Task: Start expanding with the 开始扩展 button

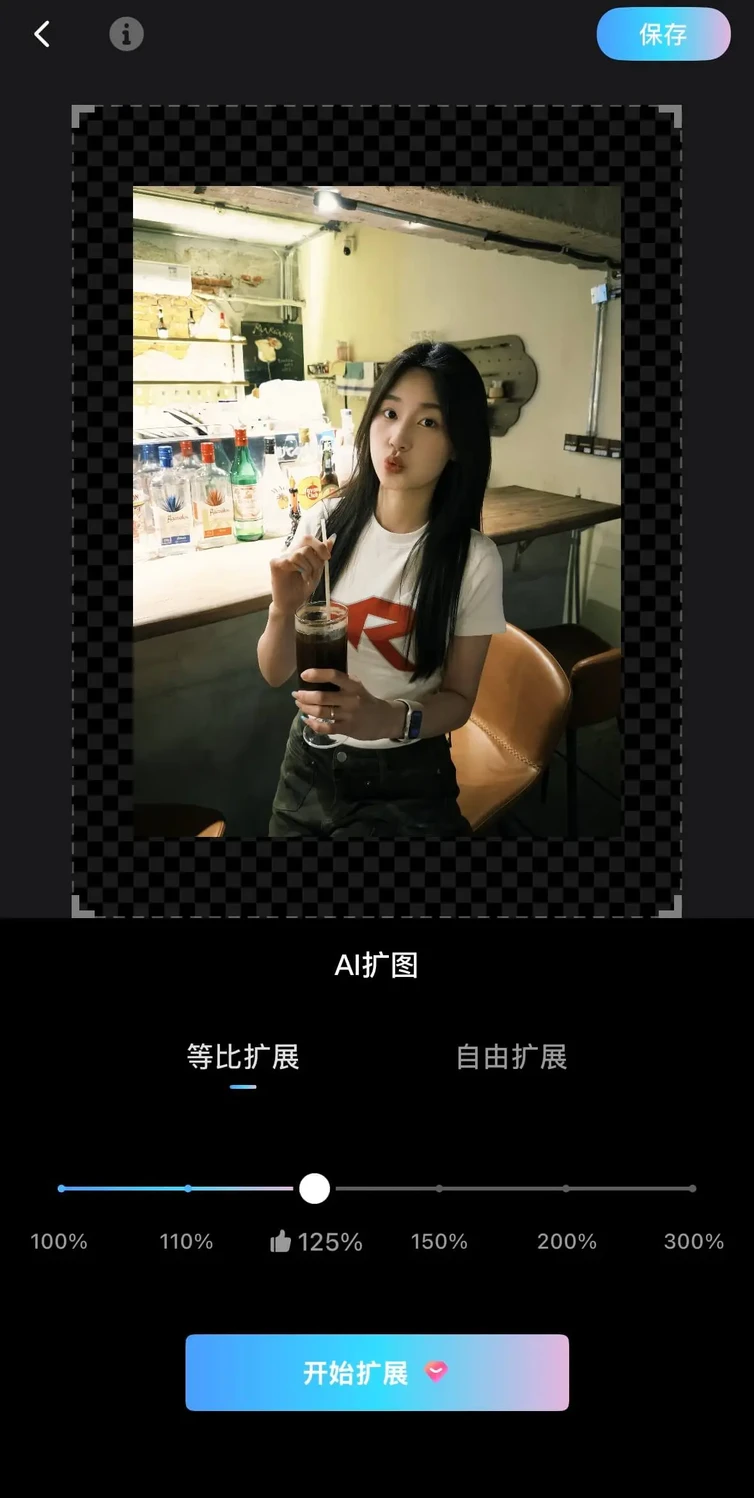Action: 377,1372
